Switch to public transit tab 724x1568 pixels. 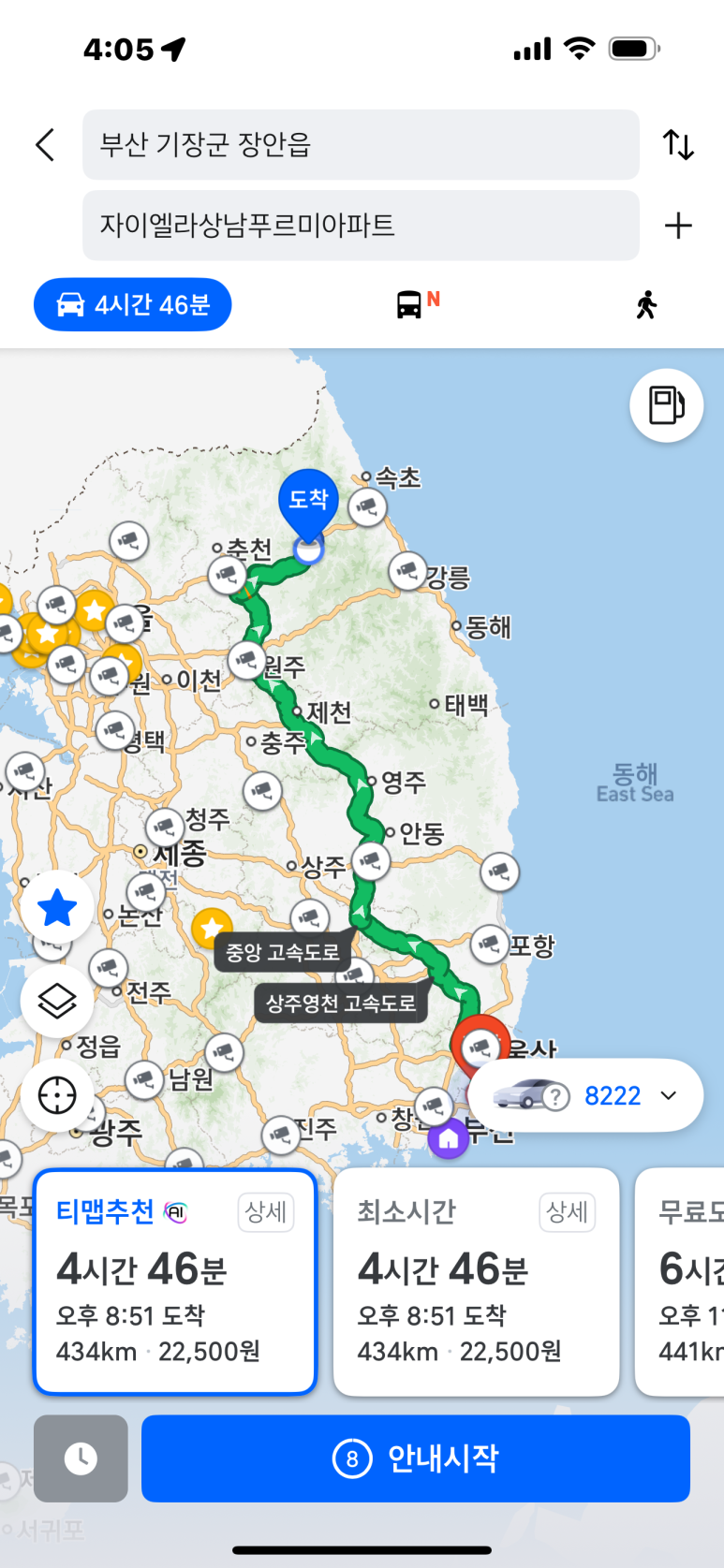click(416, 304)
